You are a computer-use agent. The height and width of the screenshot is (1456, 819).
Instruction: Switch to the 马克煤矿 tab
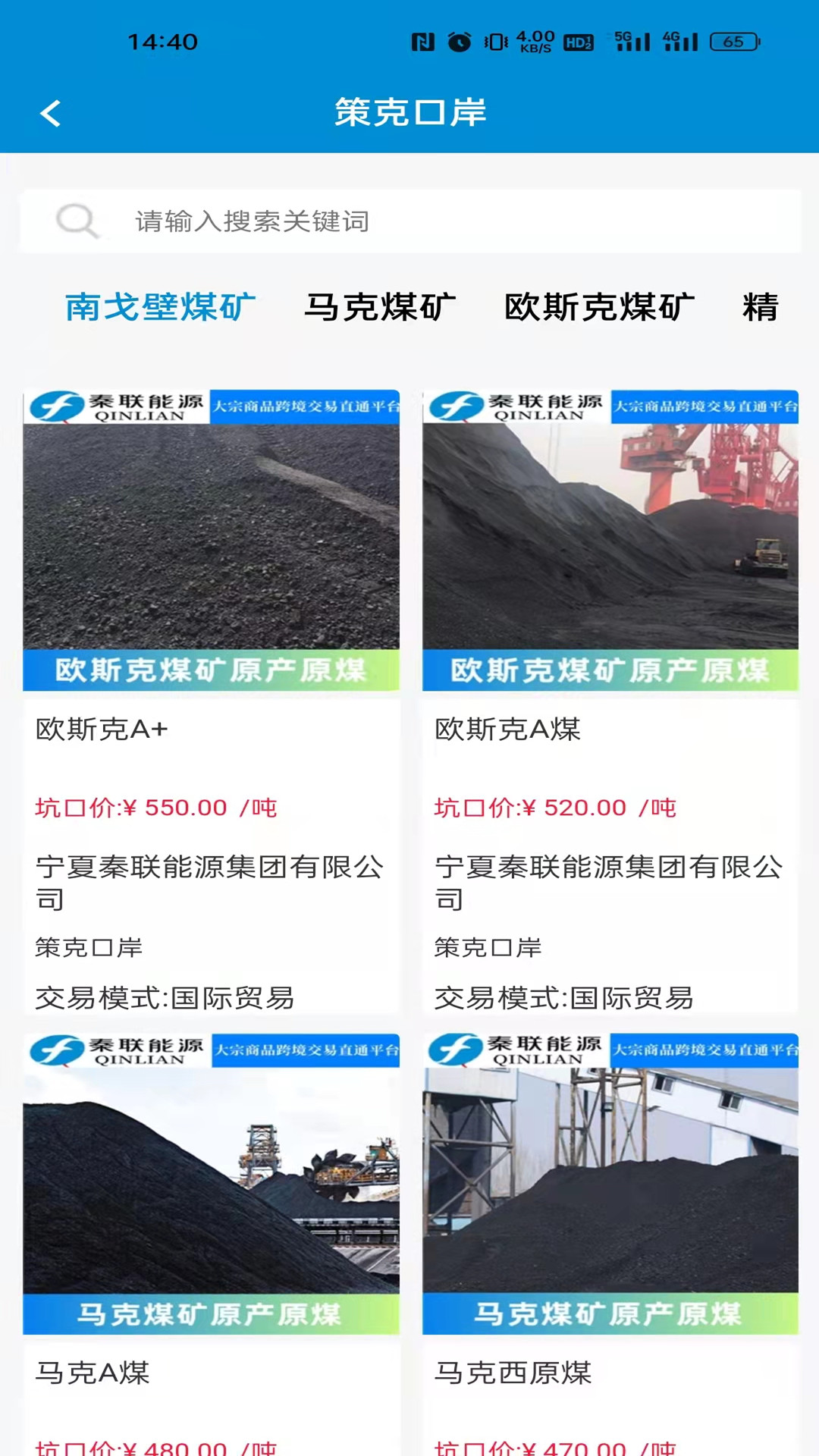click(380, 307)
